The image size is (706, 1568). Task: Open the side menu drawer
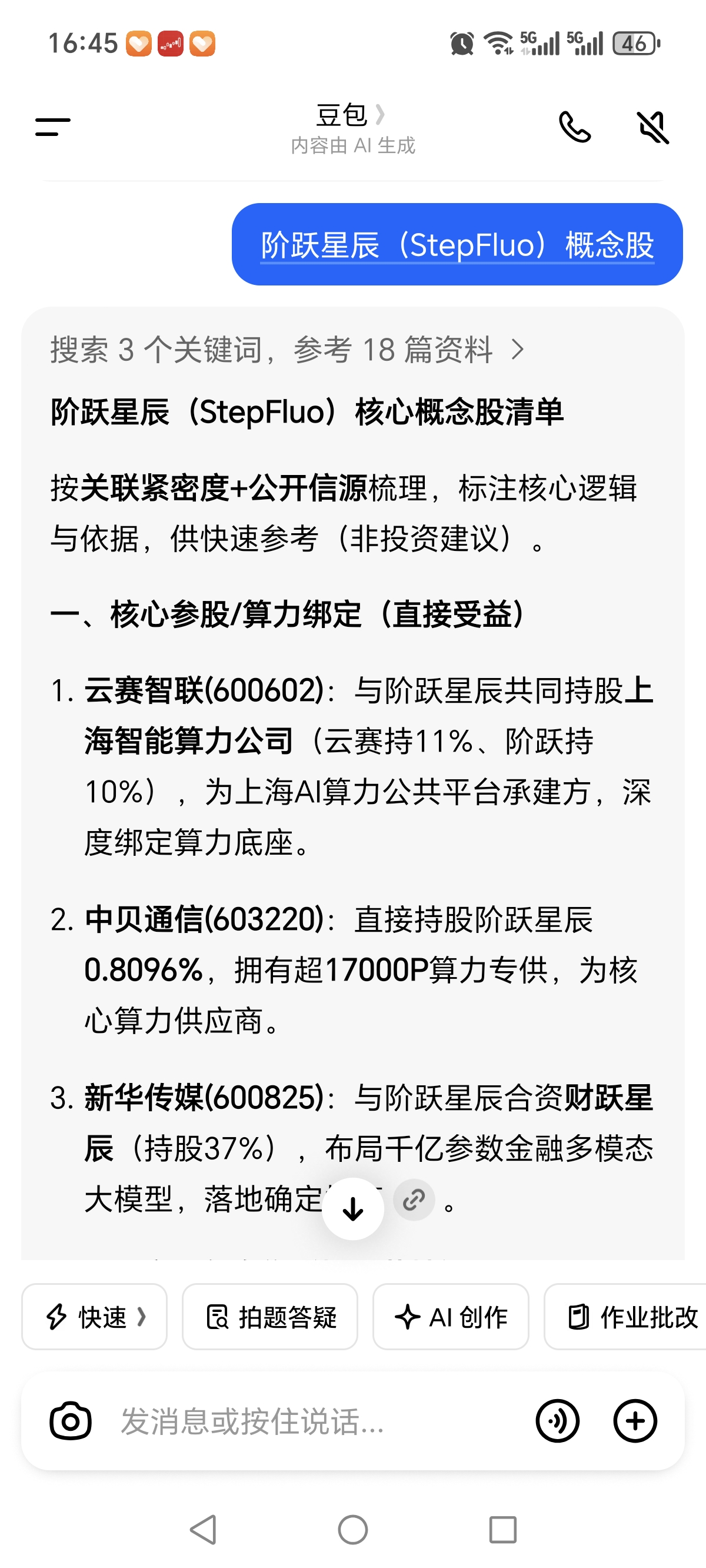coord(53,127)
